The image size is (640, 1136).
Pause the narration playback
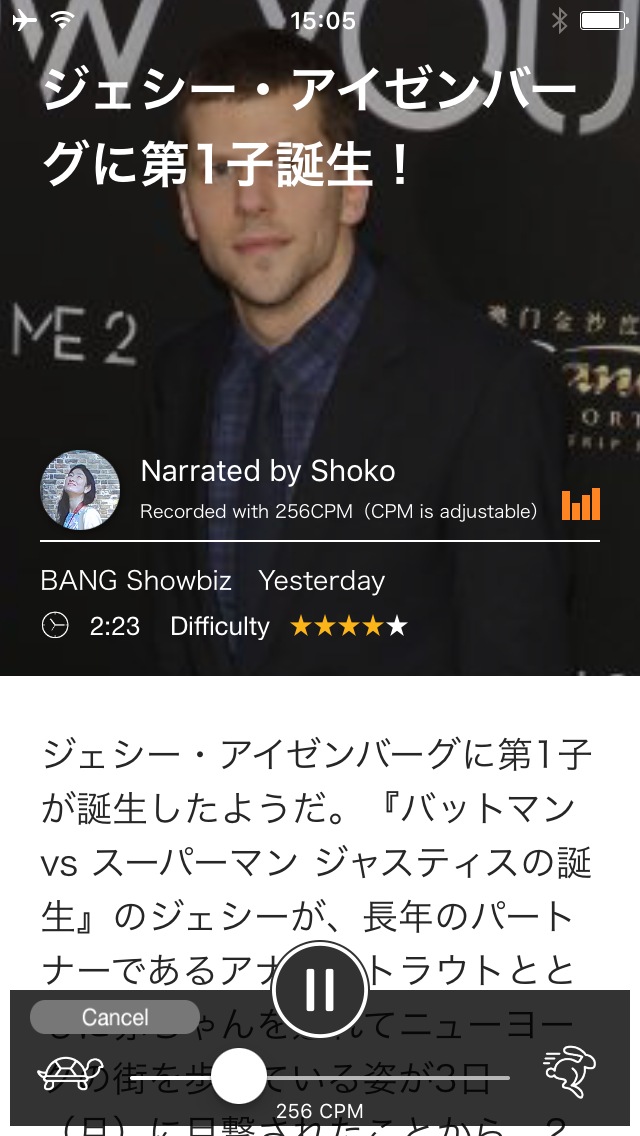click(x=320, y=989)
